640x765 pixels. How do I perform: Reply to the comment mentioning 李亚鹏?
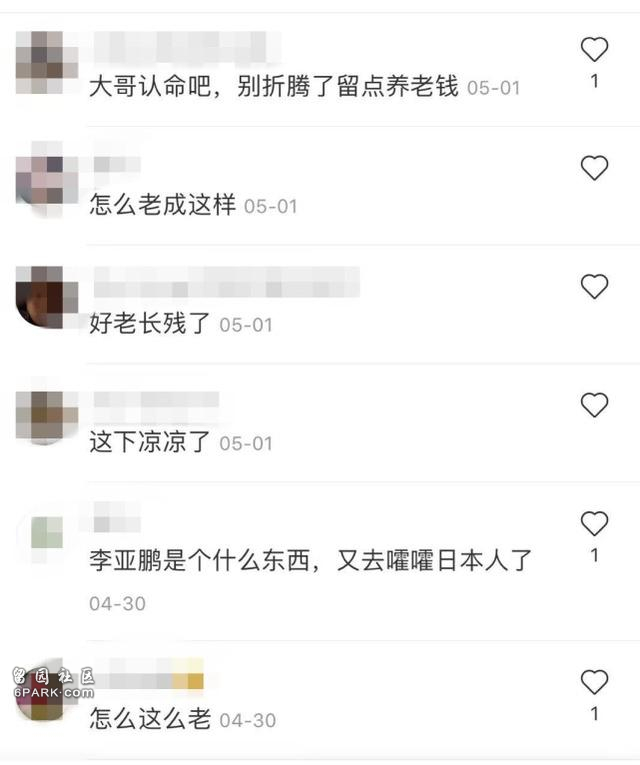point(311,562)
